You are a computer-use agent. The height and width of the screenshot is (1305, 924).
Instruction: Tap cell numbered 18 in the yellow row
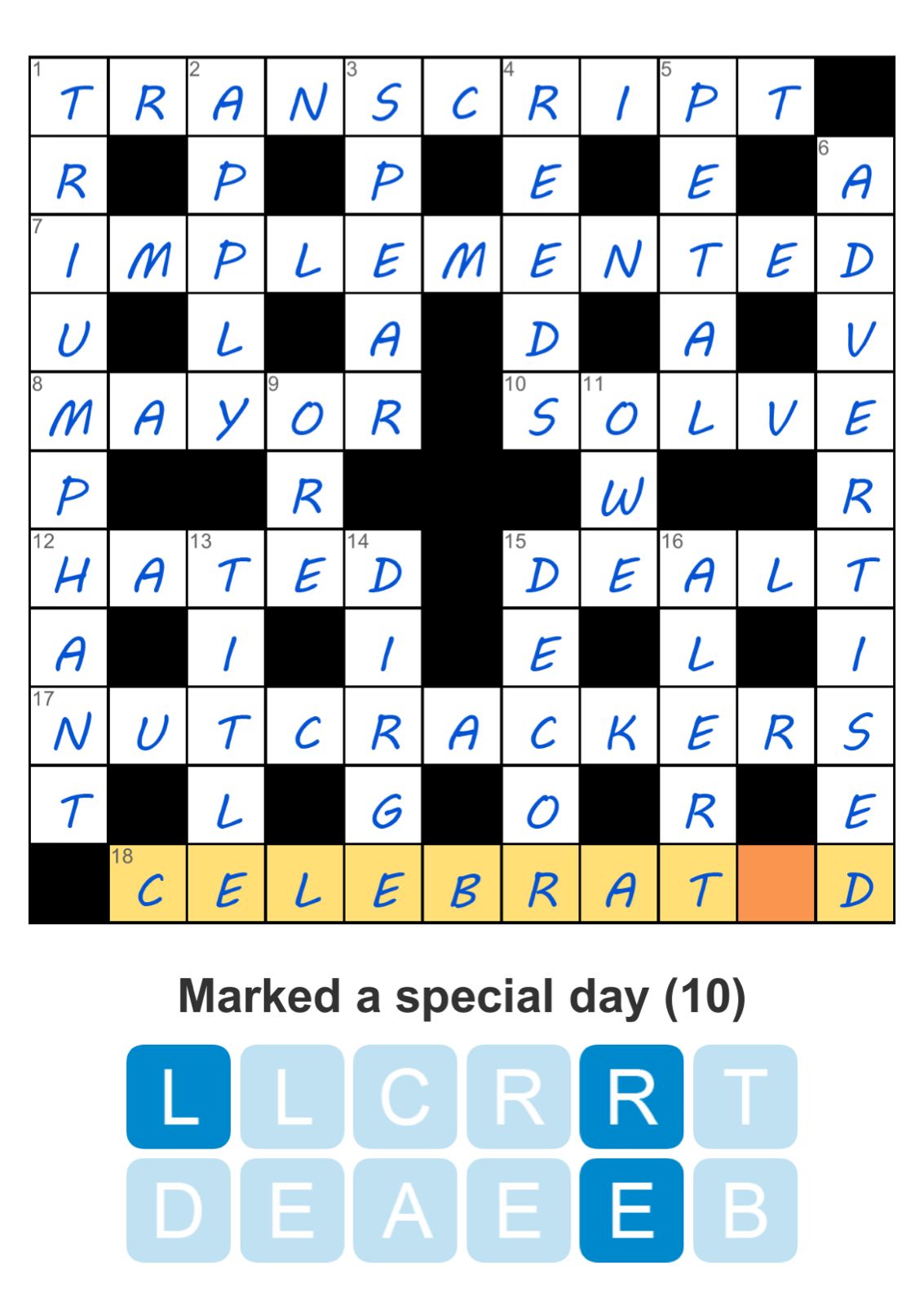coord(148,884)
